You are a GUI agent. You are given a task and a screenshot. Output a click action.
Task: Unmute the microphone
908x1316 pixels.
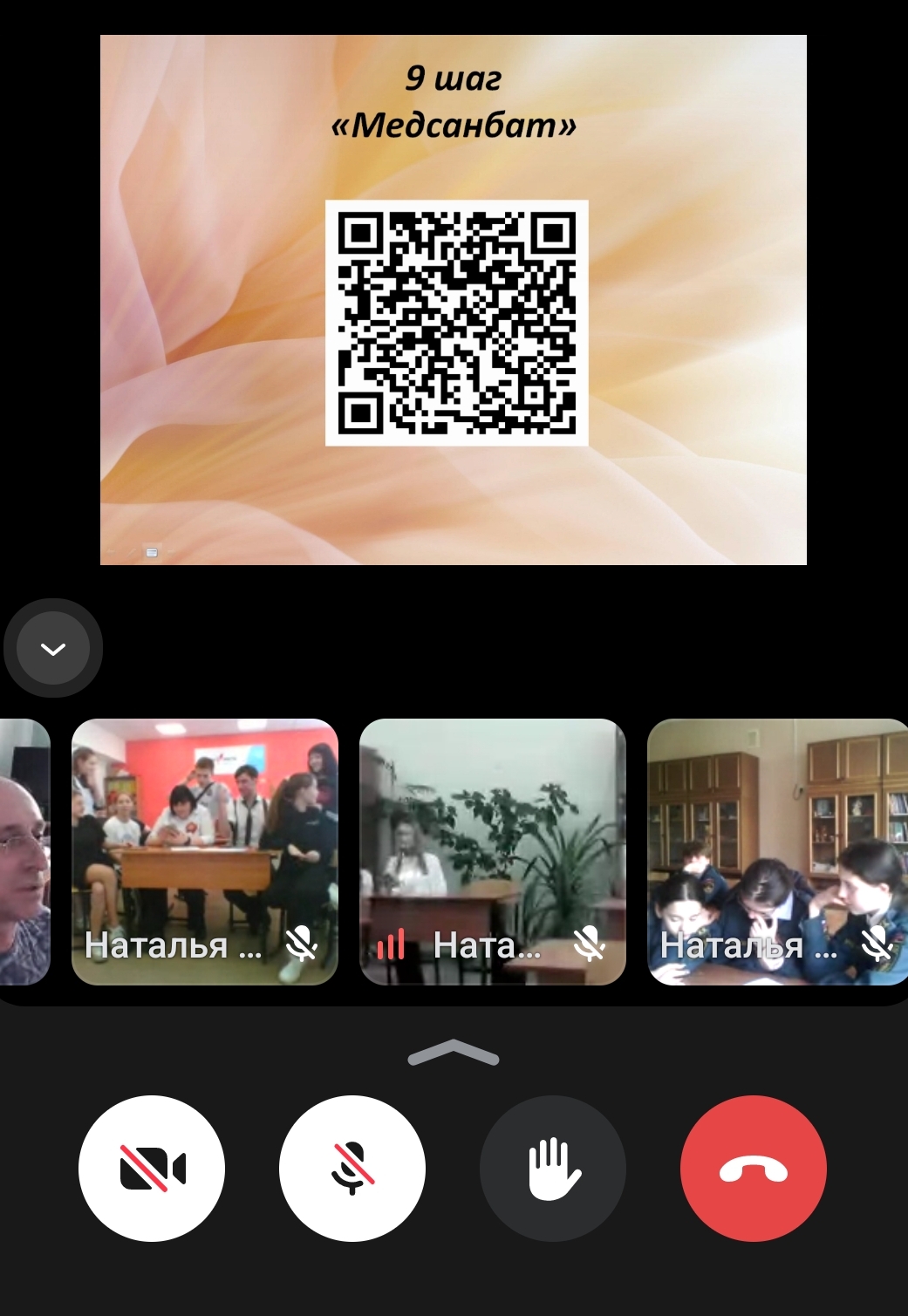pyautogui.click(x=352, y=1169)
